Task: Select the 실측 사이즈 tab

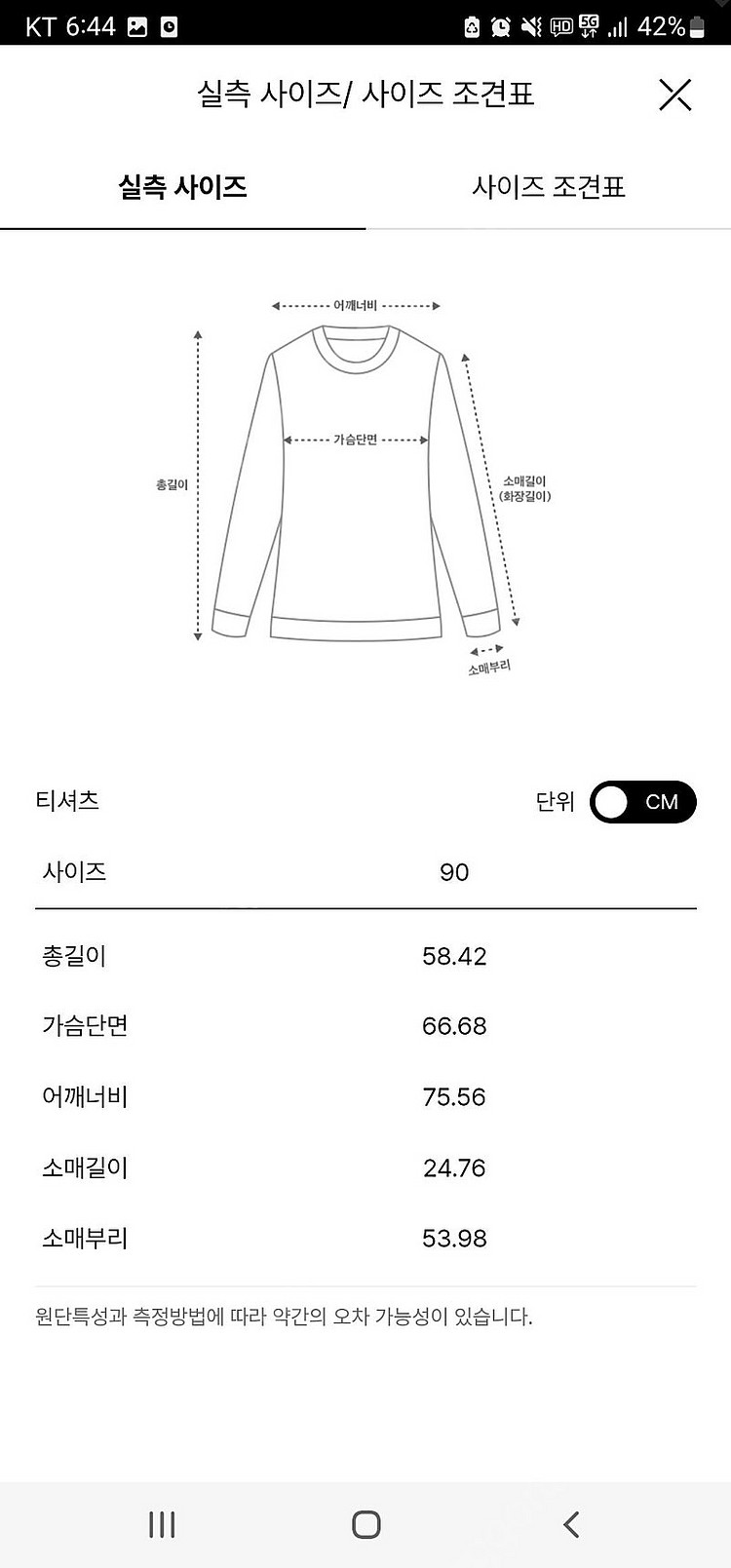Action: pos(182,186)
